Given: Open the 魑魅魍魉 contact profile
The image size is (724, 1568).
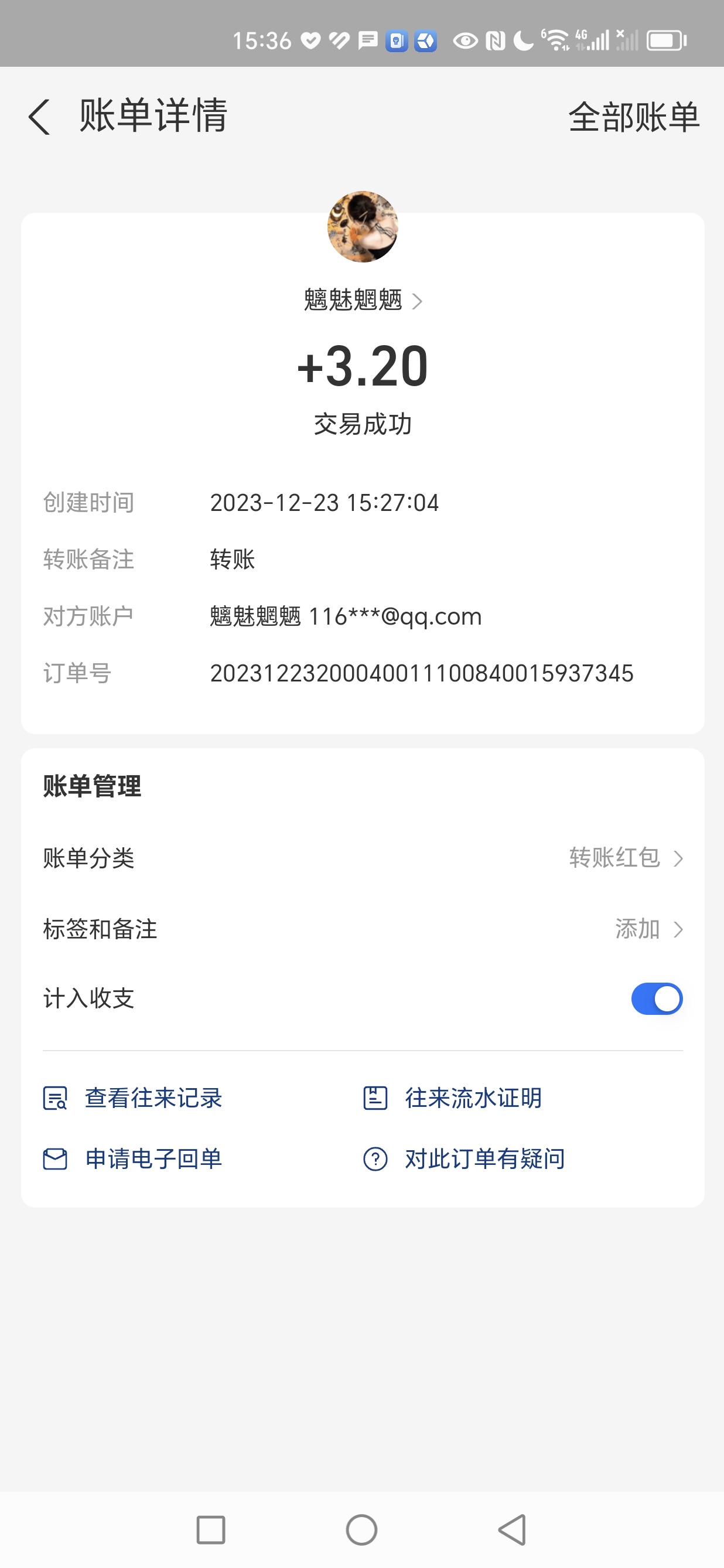Looking at the screenshot, I should click(363, 300).
